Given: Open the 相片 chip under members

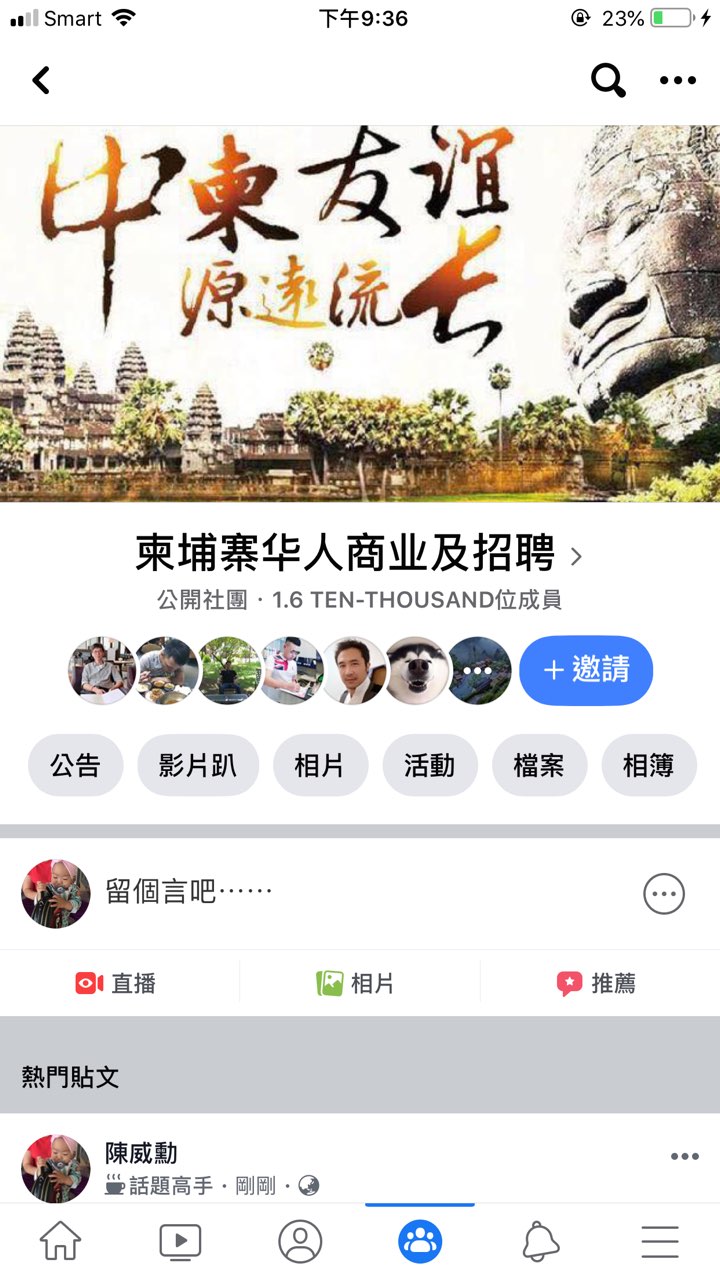Looking at the screenshot, I should [320, 766].
